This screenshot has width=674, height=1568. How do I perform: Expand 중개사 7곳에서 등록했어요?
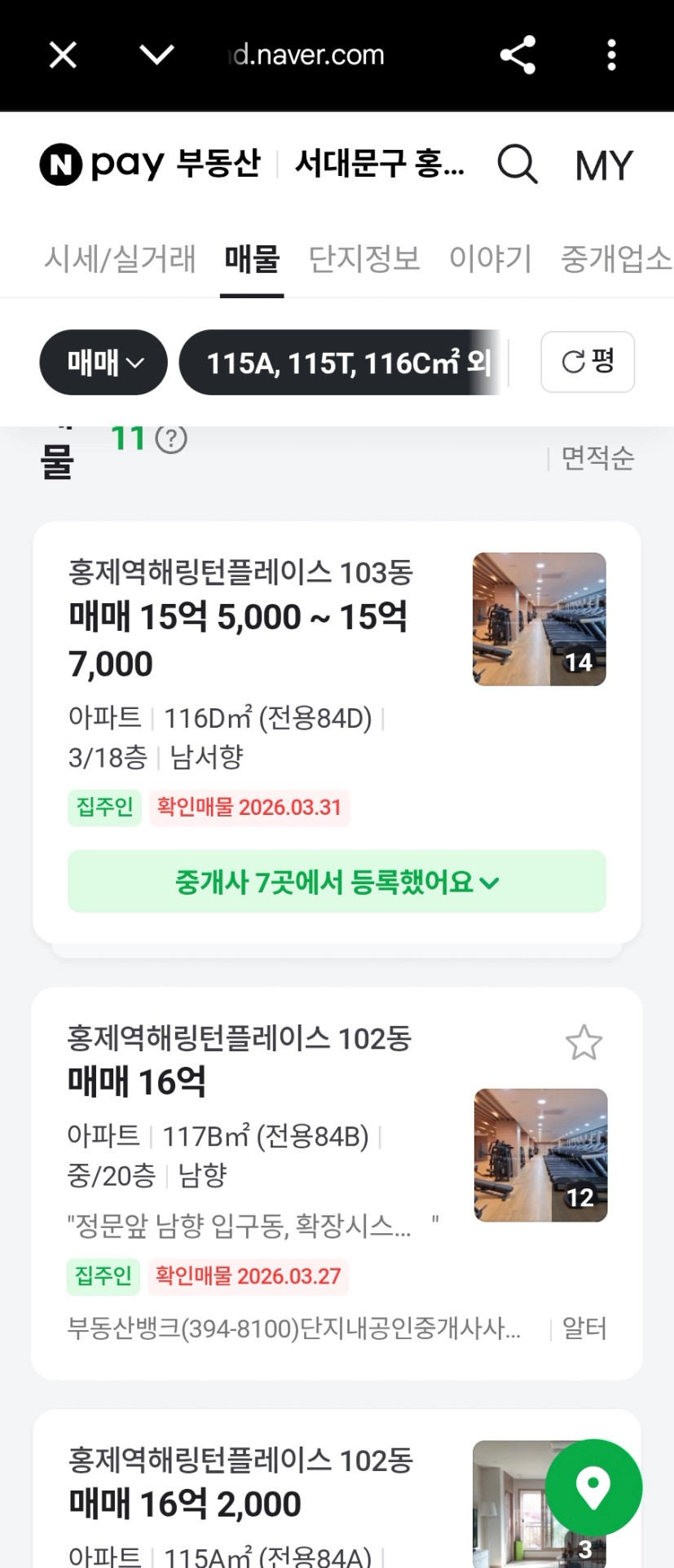point(337,882)
